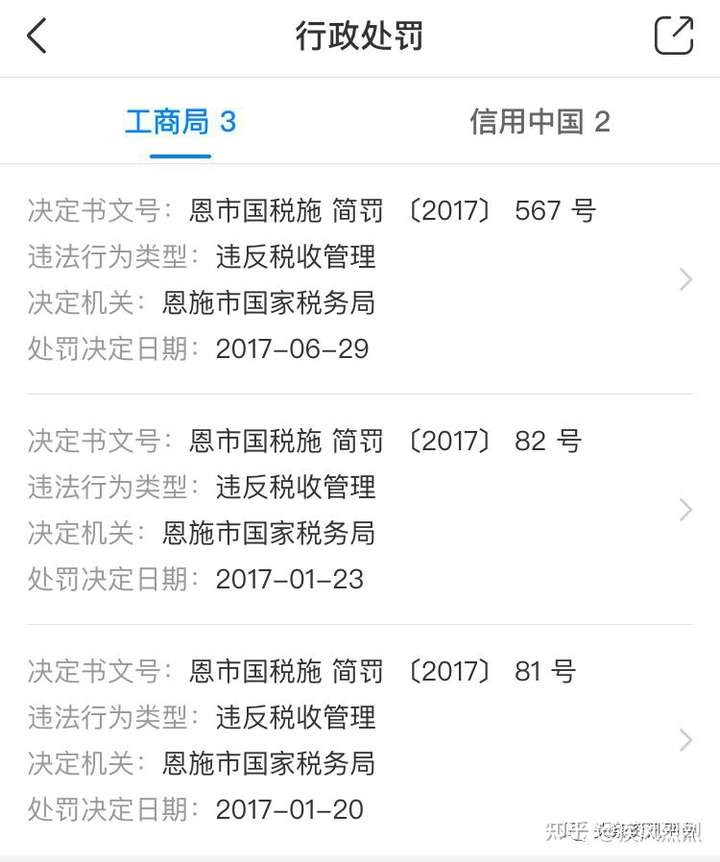
Task: View the penalty record numbered 82 号
Action: click(x=360, y=510)
